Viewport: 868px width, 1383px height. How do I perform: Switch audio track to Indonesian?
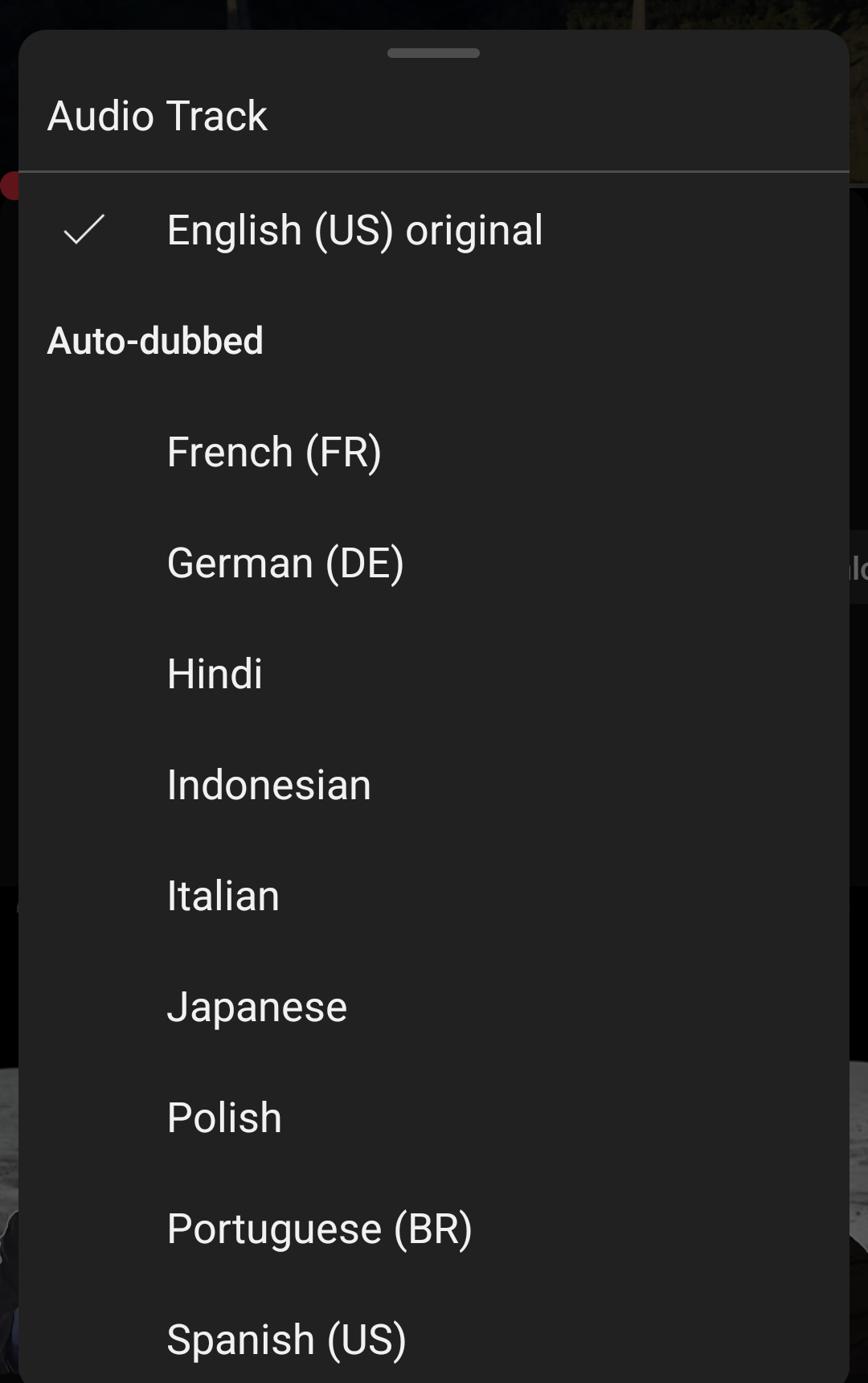coord(269,785)
